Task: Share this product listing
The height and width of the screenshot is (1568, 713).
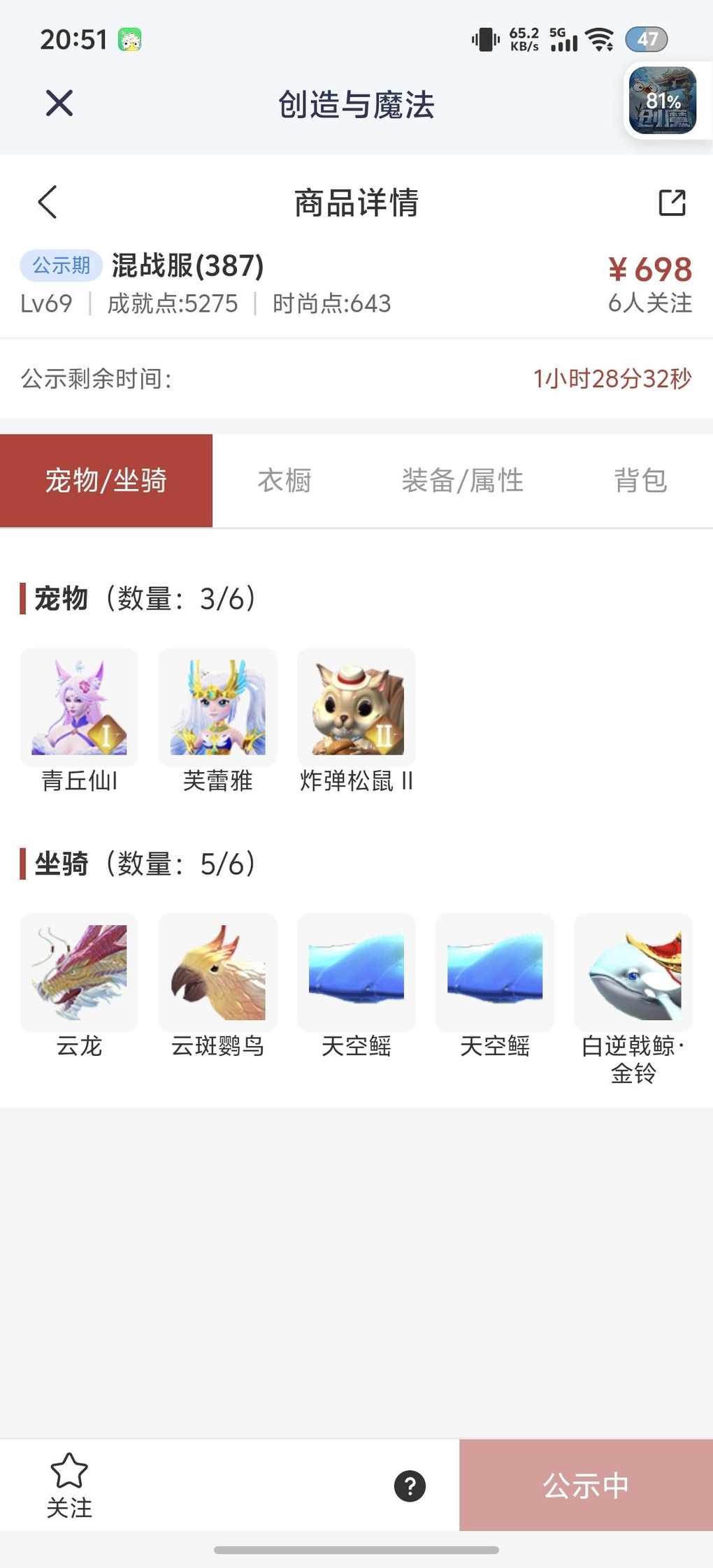Action: [x=672, y=203]
